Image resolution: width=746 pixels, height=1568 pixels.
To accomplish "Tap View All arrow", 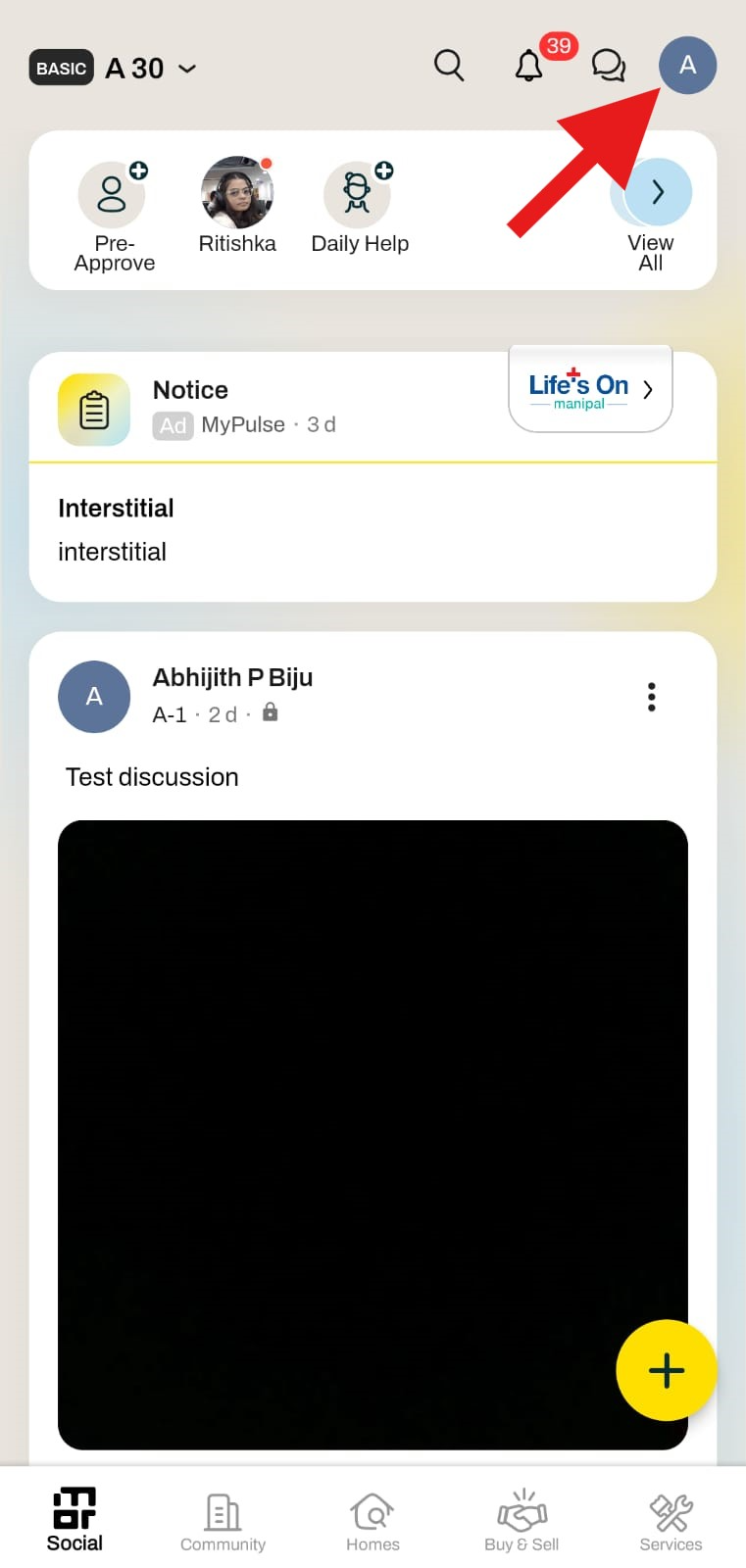I will click(x=657, y=193).
